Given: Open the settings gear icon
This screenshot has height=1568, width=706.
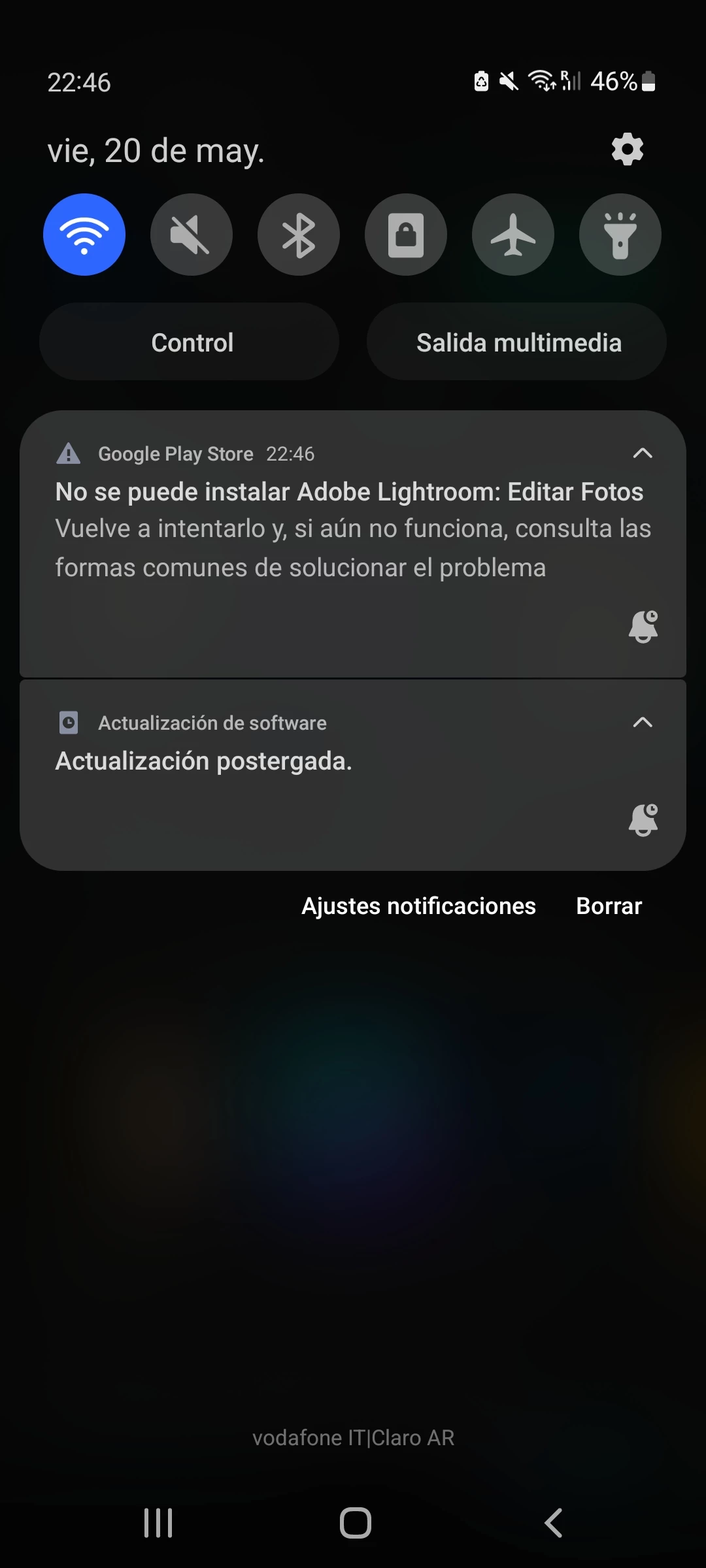Looking at the screenshot, I should point(627,150).
